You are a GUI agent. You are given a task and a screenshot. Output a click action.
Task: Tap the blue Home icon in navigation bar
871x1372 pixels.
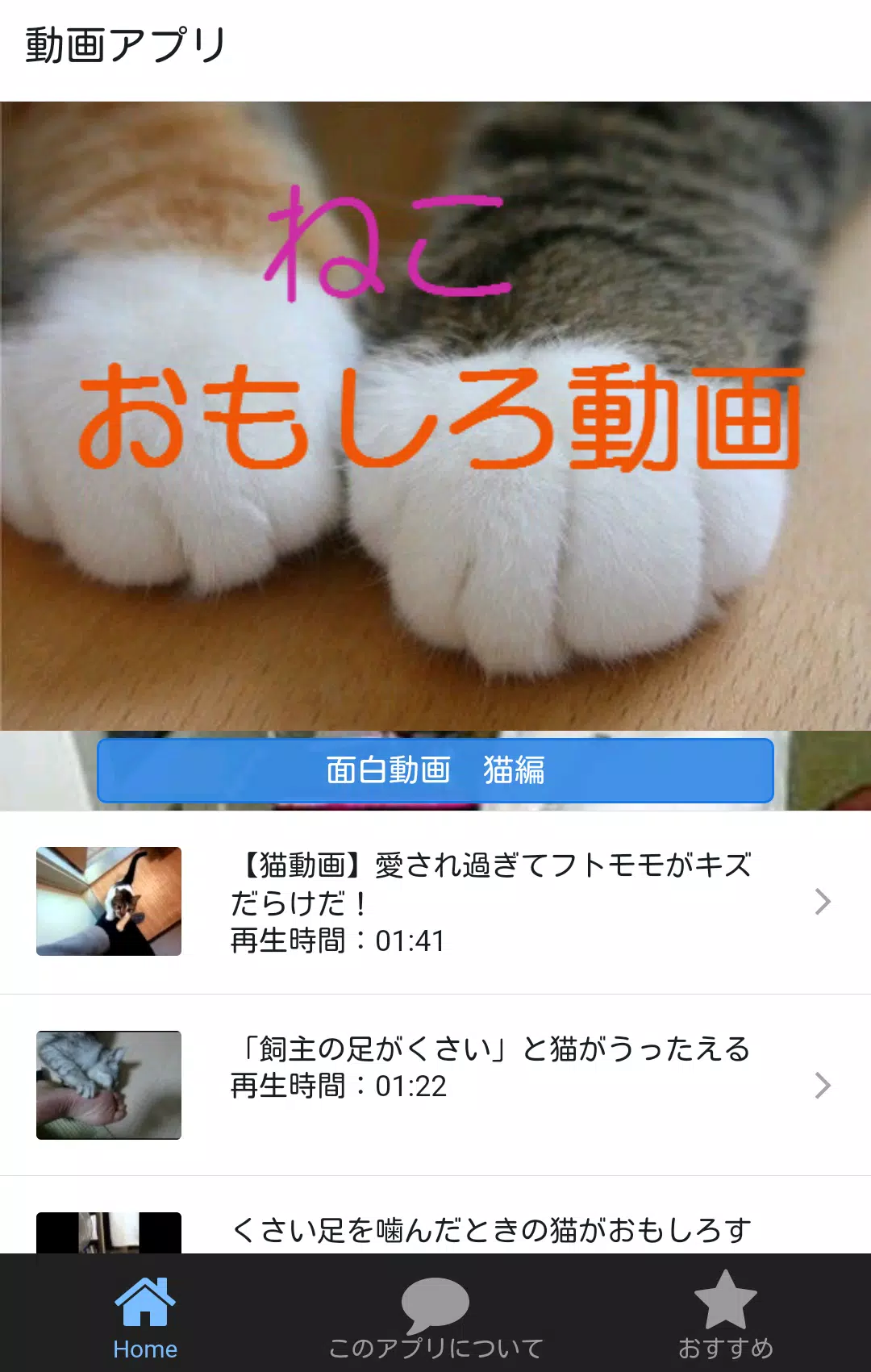(145, 1302)
